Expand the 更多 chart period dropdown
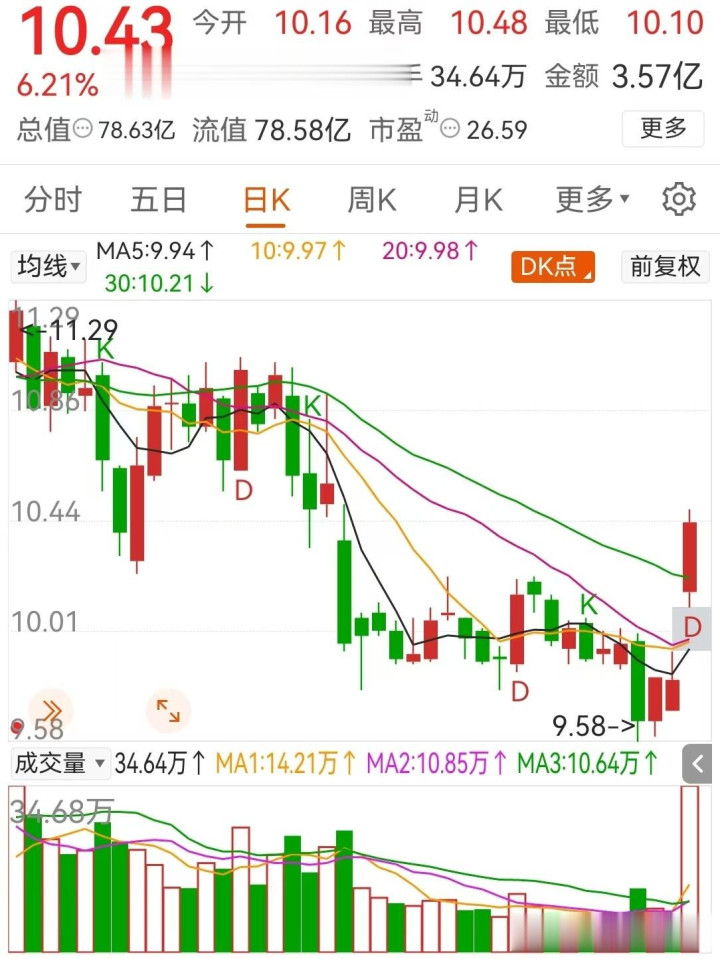Viewport: 720px width, 959px height. [x=592, y=200]
